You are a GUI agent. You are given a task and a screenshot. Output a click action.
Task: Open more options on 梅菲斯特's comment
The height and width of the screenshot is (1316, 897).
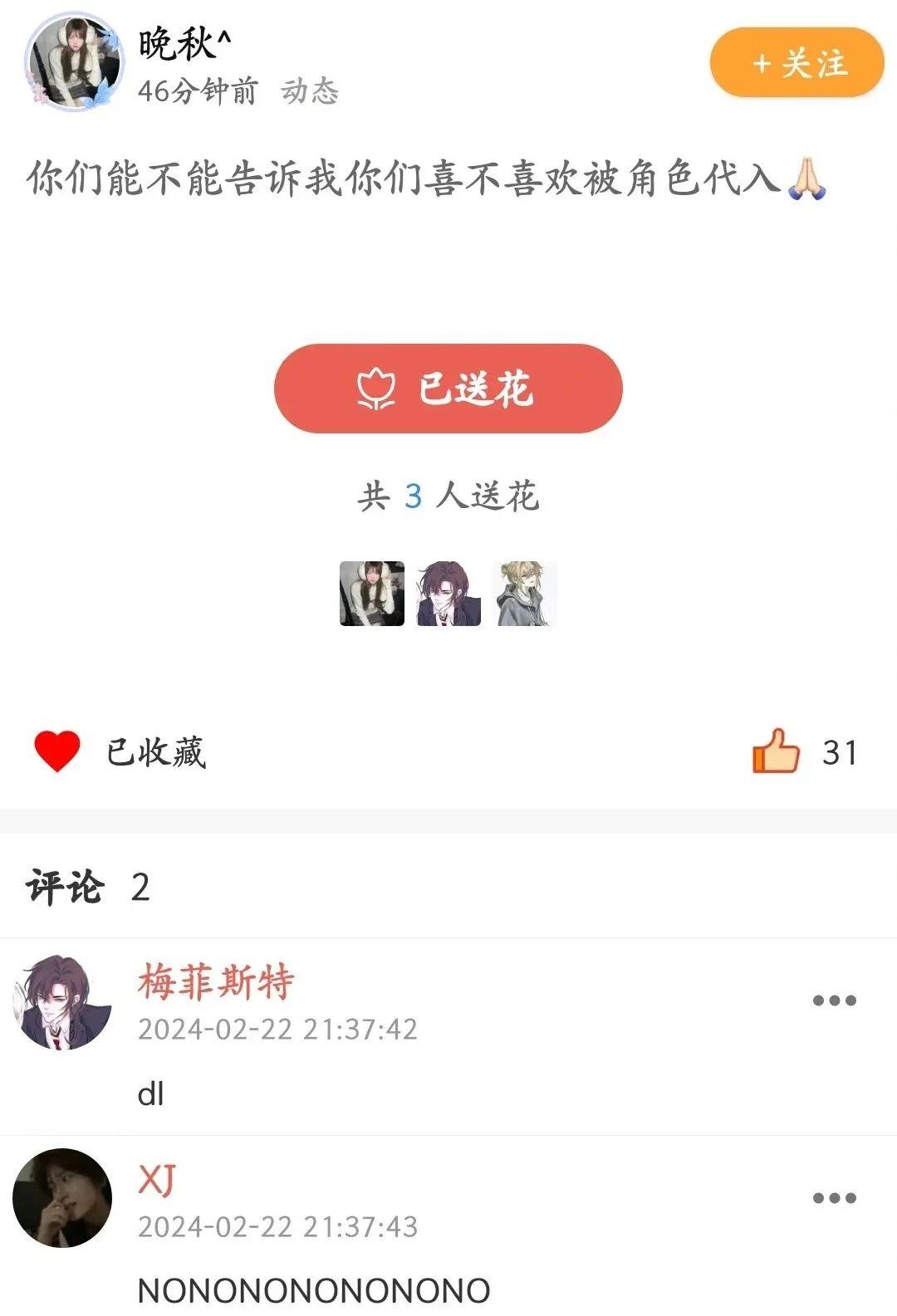pyautogui.click(x=834, y=1000)
